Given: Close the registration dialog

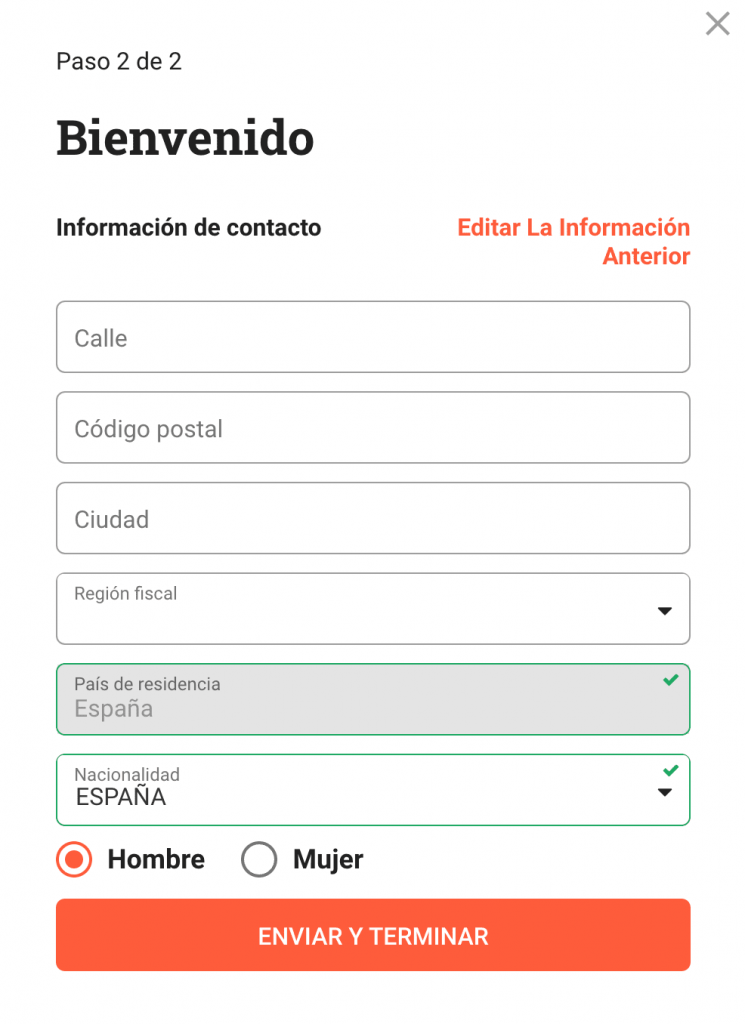Looking at the screenshot, I should coord(717,24).
